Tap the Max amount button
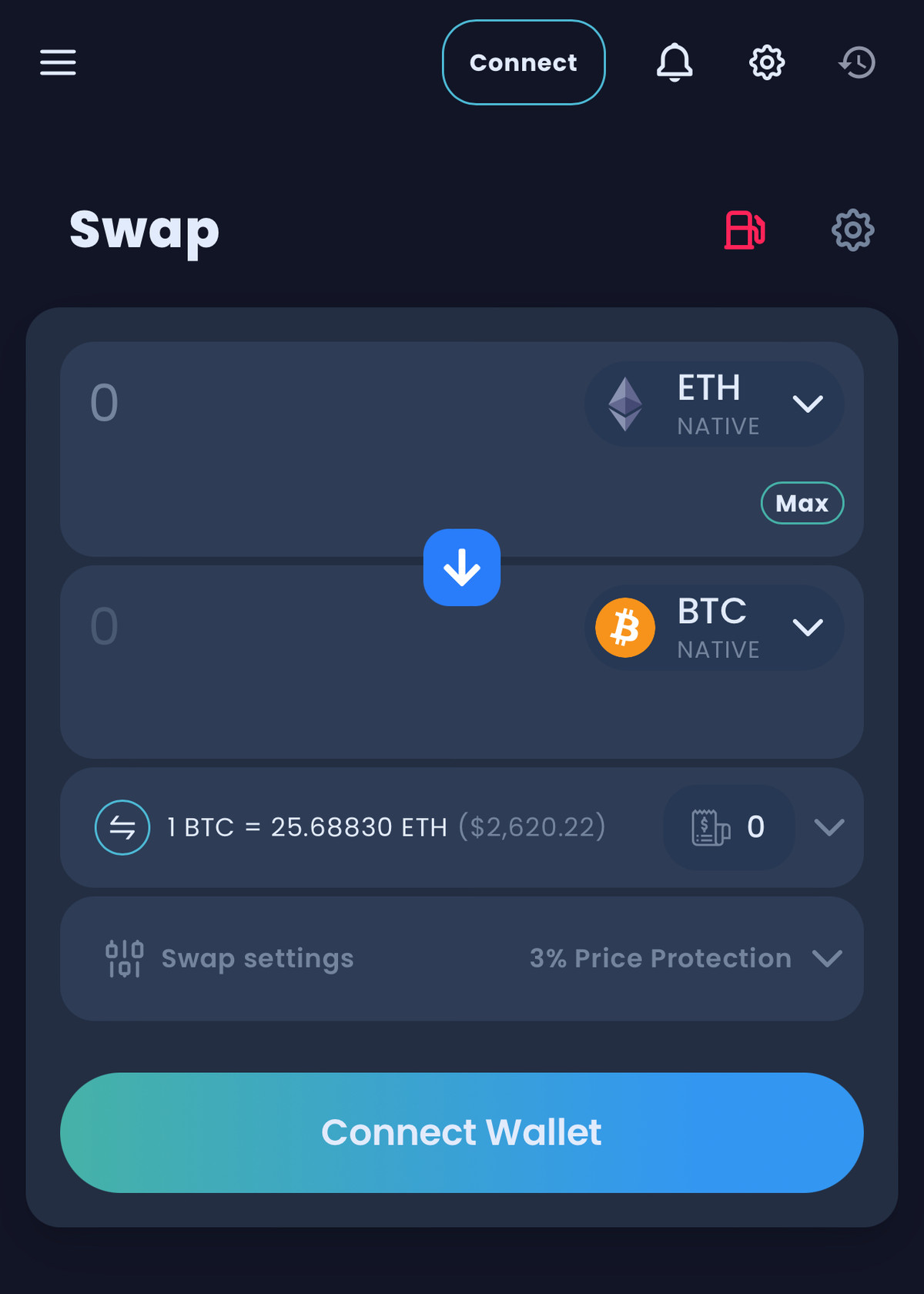Image resolution: width=924 pixels, height=1294 pixels. coord(802,503)
